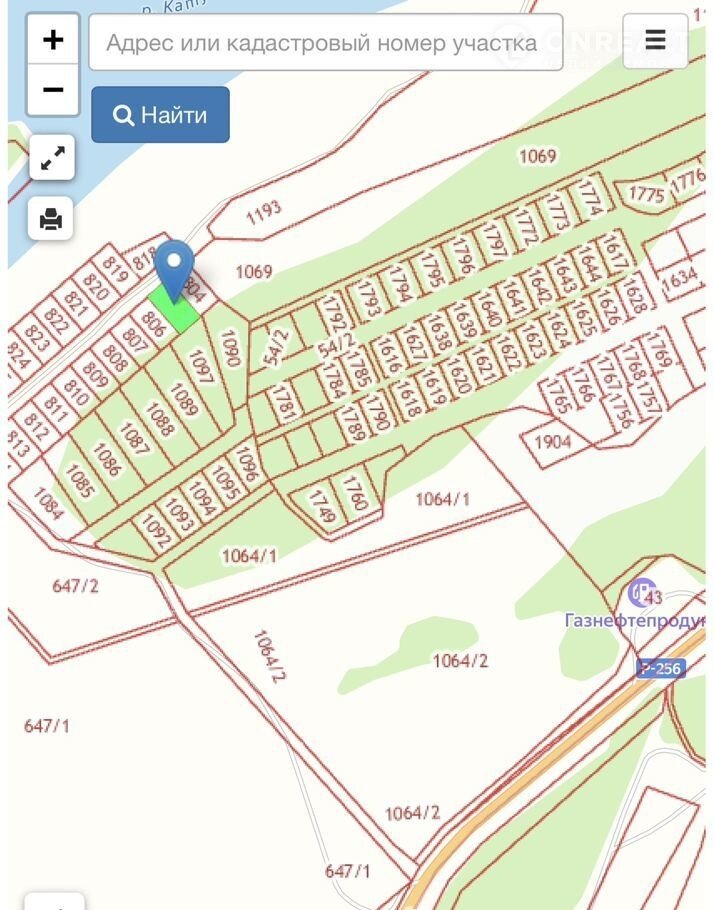Focus the address or cadastral number field

325,42
